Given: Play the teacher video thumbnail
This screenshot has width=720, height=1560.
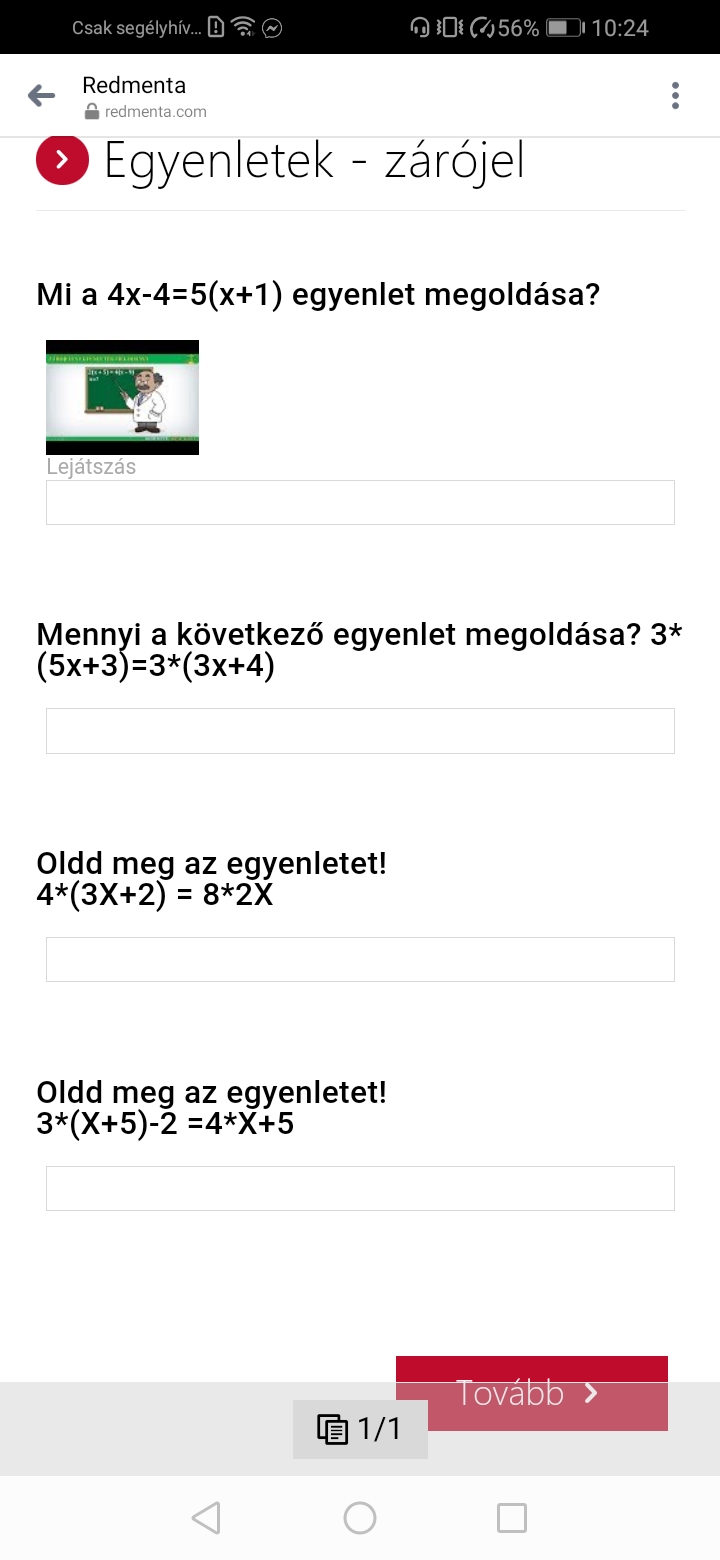Looking at the screenshot, I should tap(122, 397).
